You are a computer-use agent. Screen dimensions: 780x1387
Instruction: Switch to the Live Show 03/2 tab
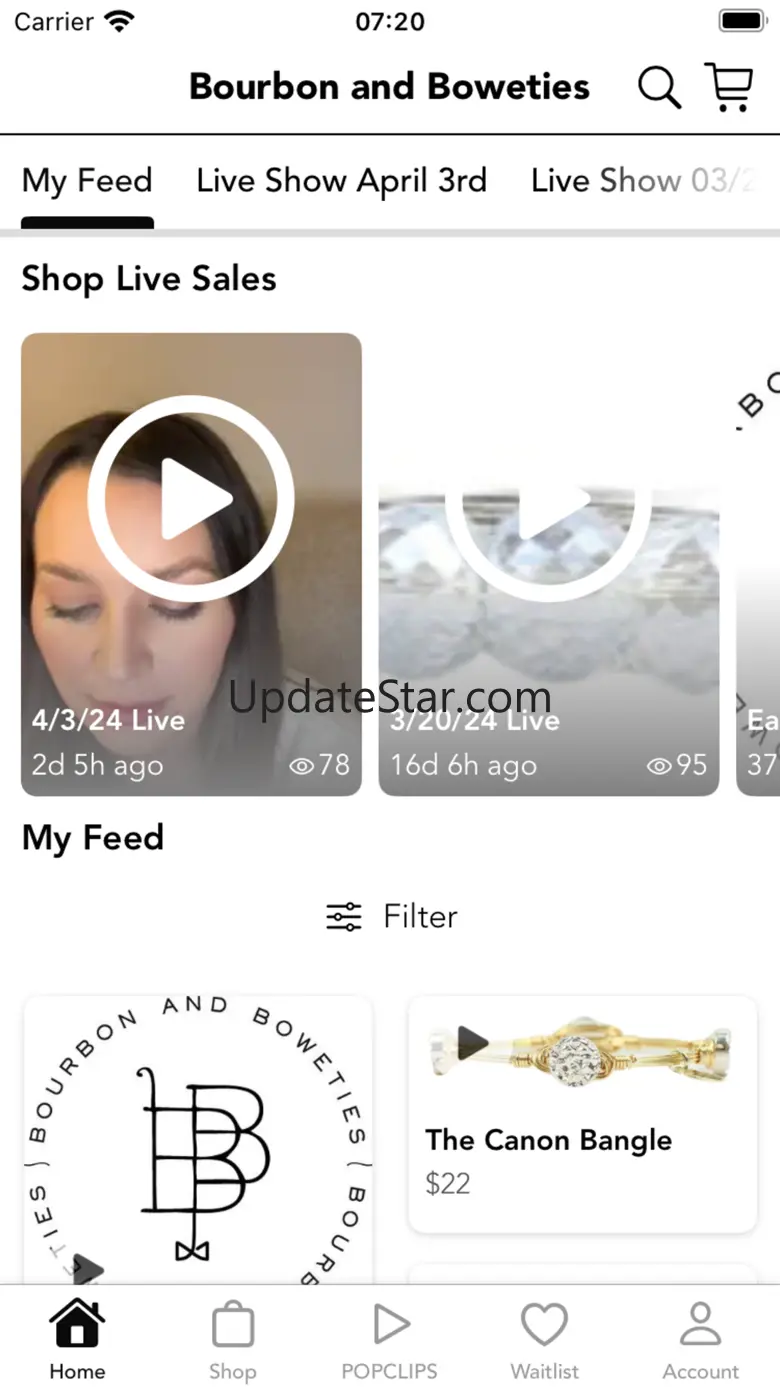pos(643,181)
